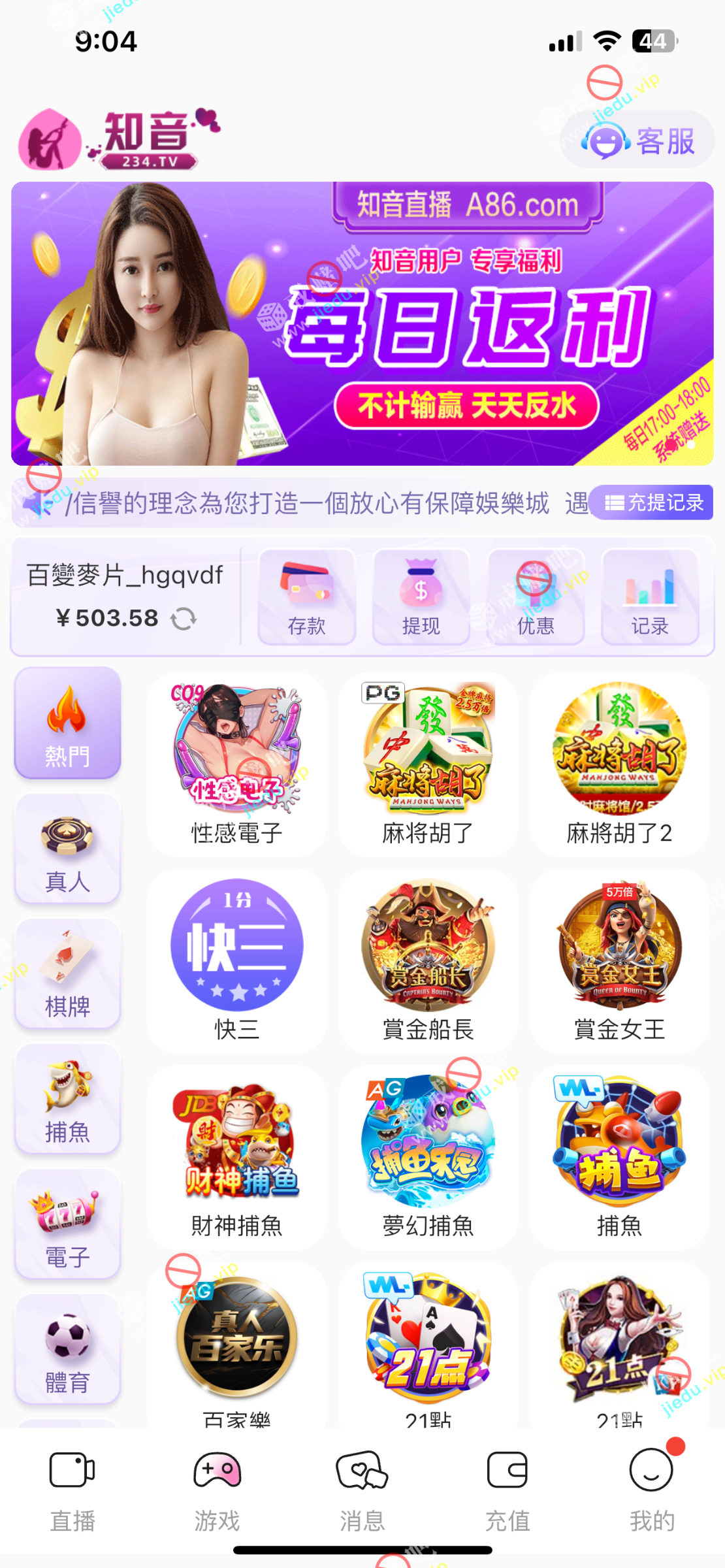The width and height of the screenshot is (725, 1568).
Task: Select the 真人 game category
Action: click(x=67, y=849)
